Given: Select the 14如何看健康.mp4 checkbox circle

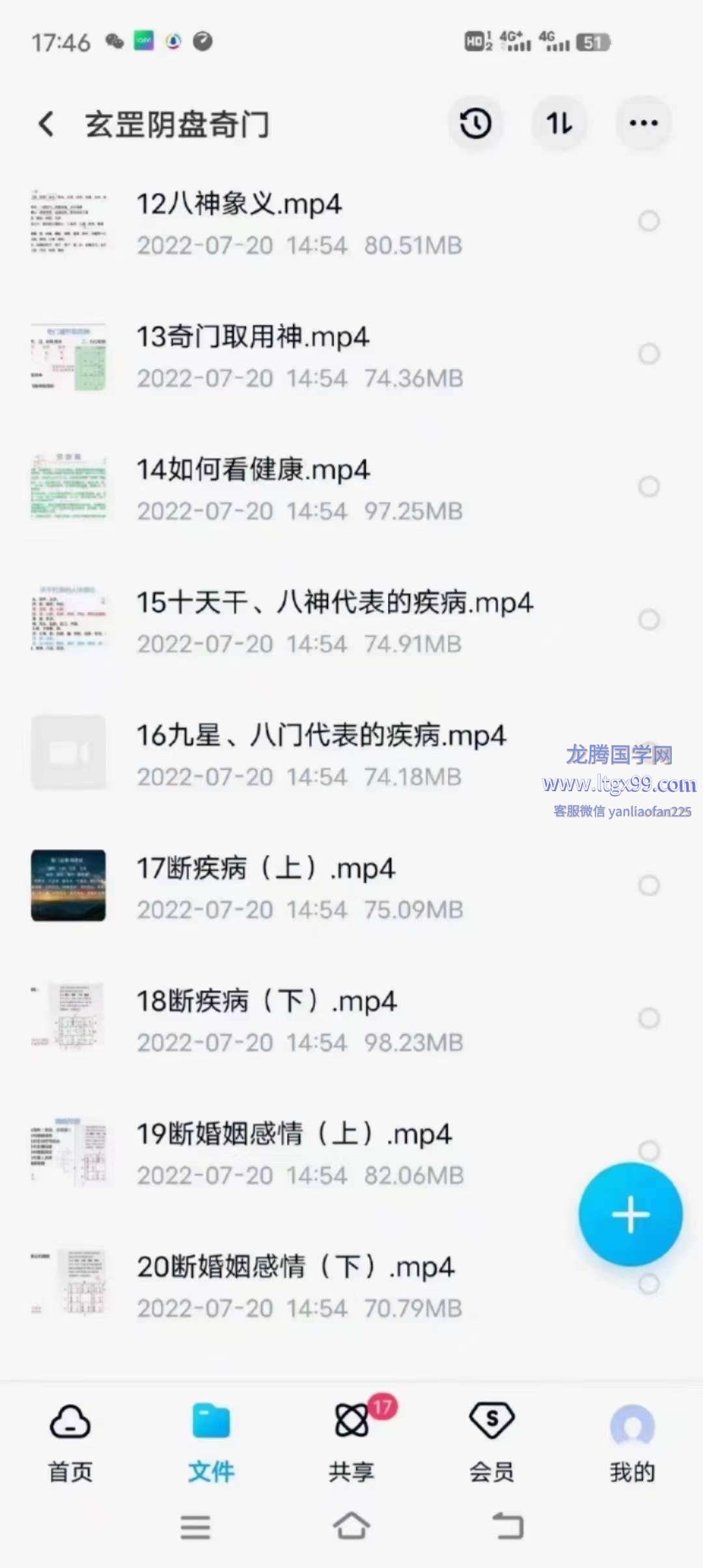Looking at the screenshot, I should [648, 486].
